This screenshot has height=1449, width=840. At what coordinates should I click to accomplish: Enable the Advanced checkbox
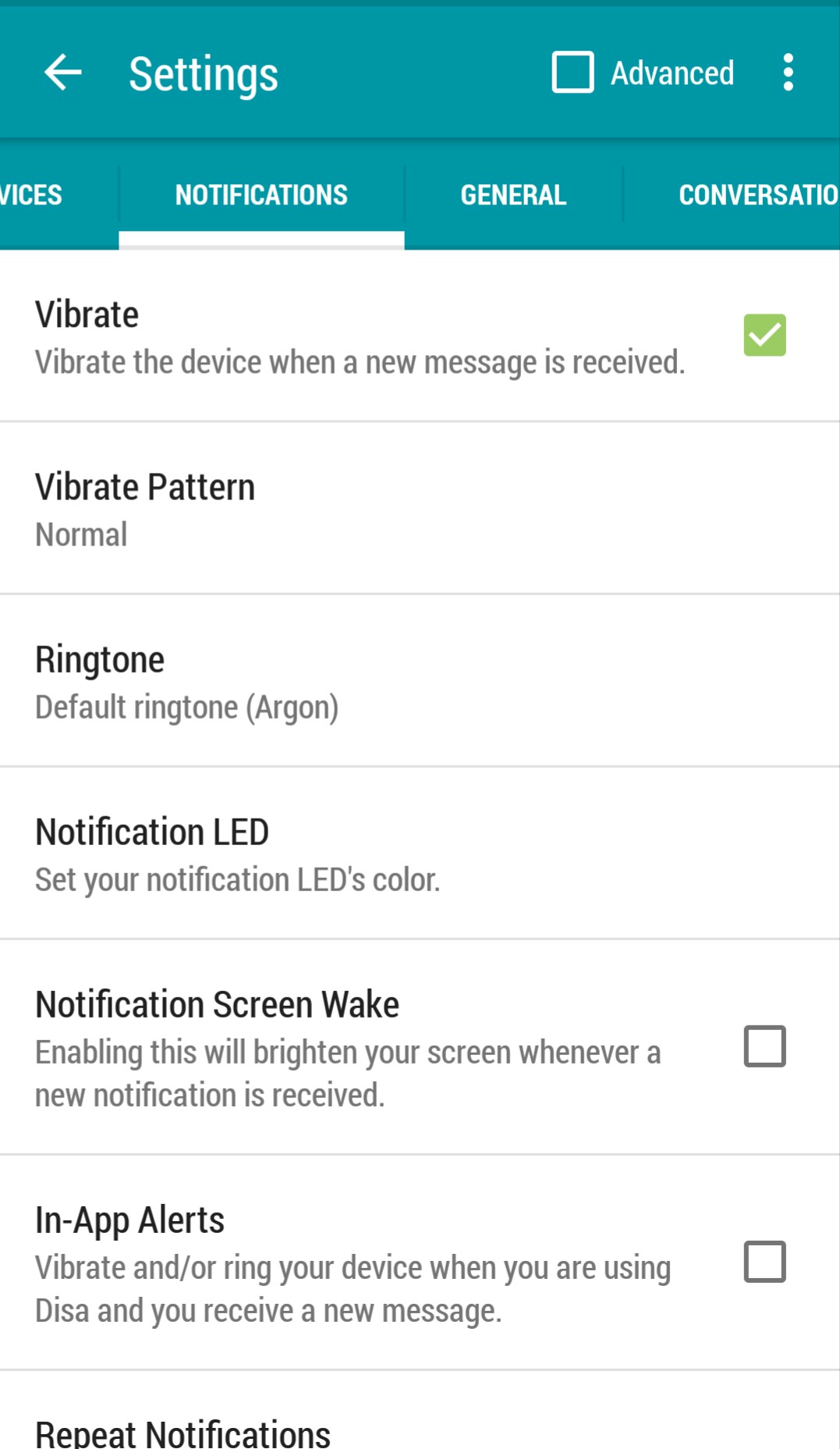(x=573, y=73)
